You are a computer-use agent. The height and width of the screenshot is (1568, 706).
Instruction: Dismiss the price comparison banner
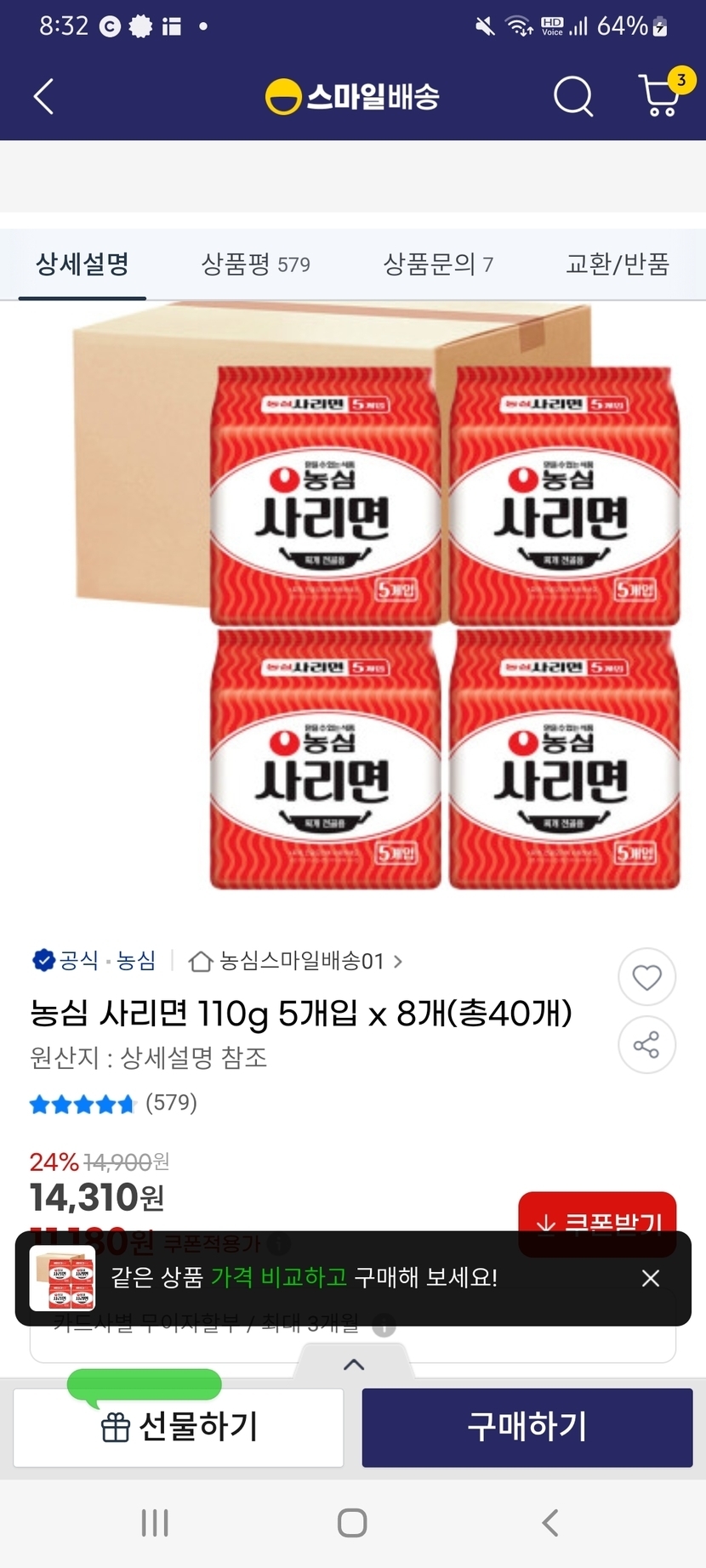click(x=651, y=1278)
